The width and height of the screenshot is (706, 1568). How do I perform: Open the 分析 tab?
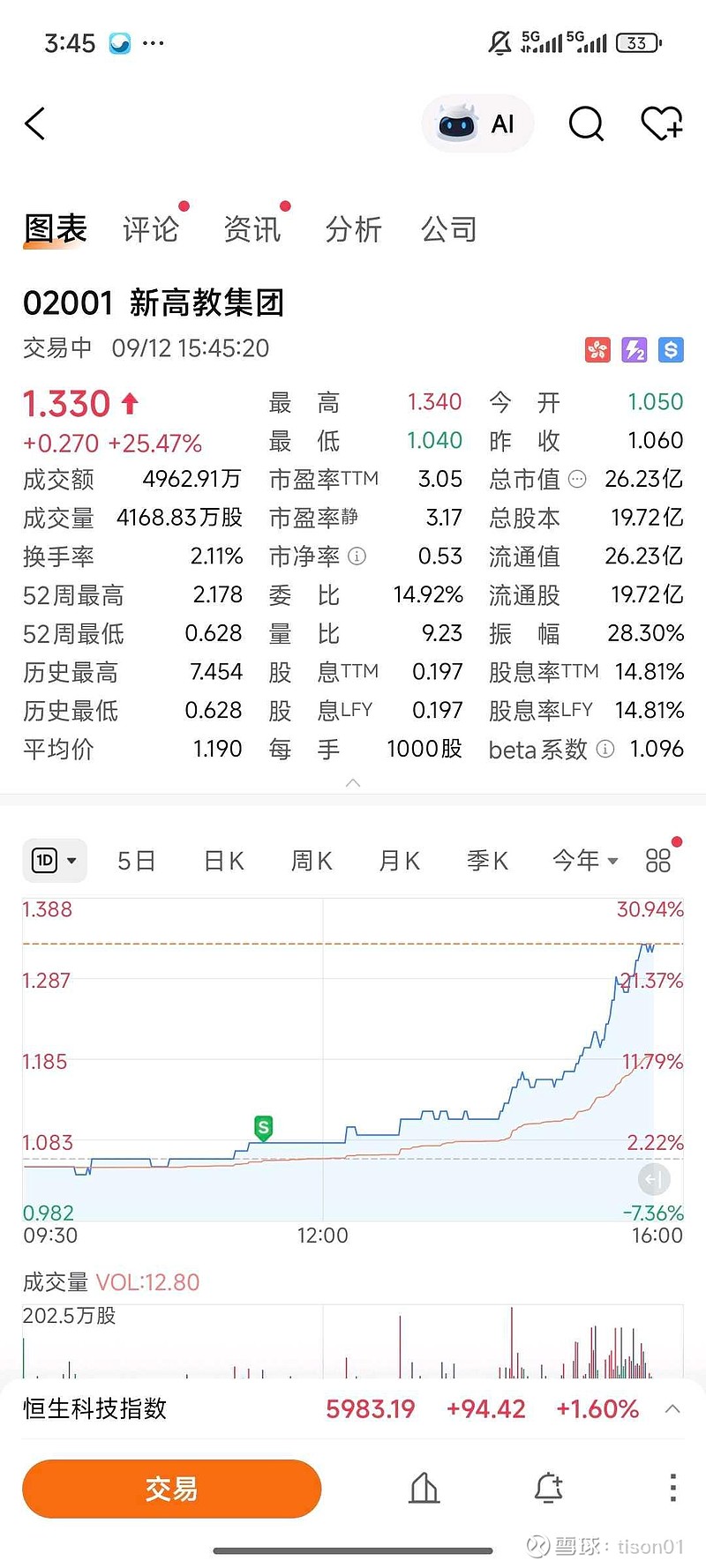353,229
